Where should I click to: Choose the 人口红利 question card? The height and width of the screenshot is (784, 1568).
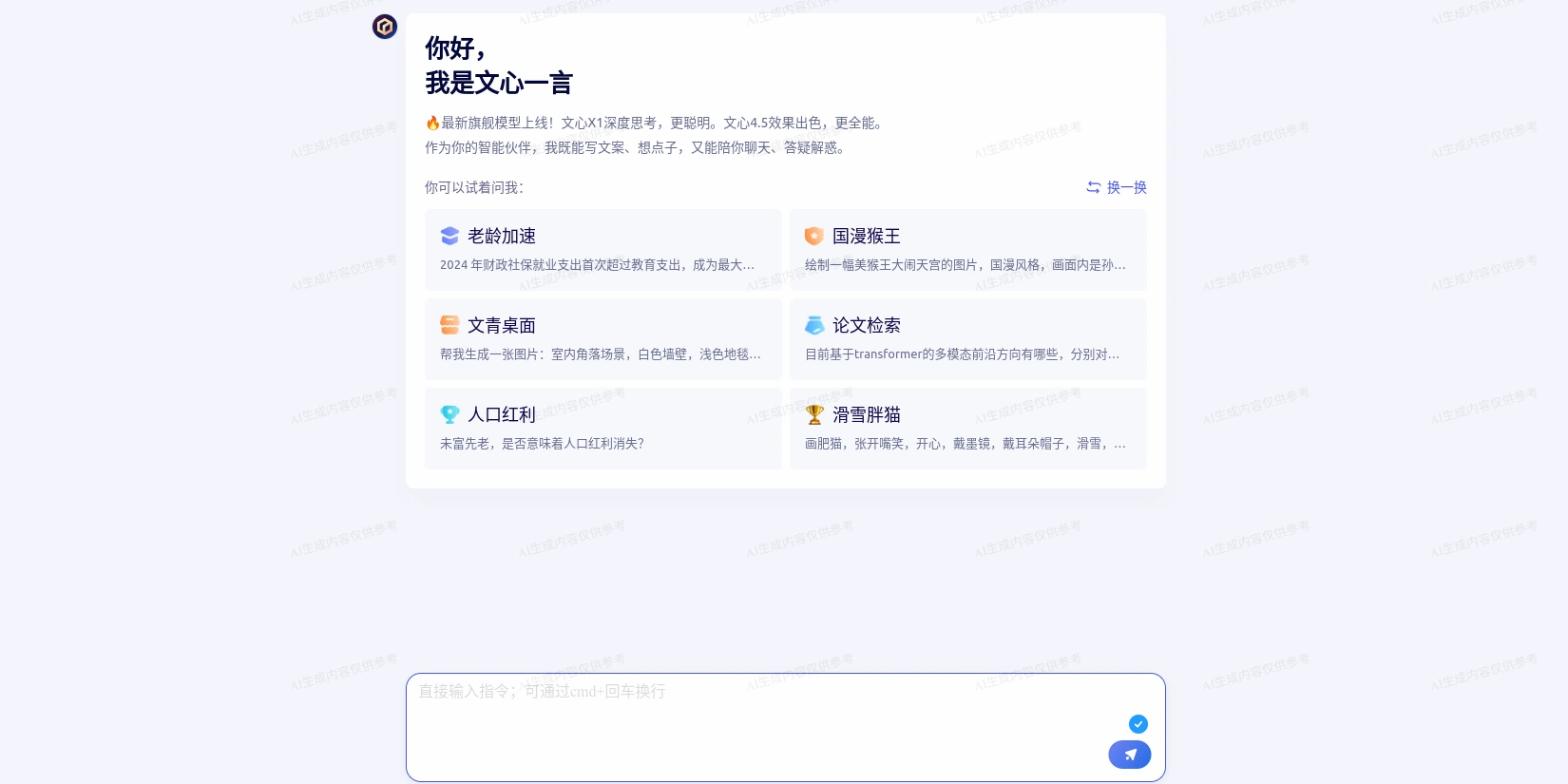point(602,428)
